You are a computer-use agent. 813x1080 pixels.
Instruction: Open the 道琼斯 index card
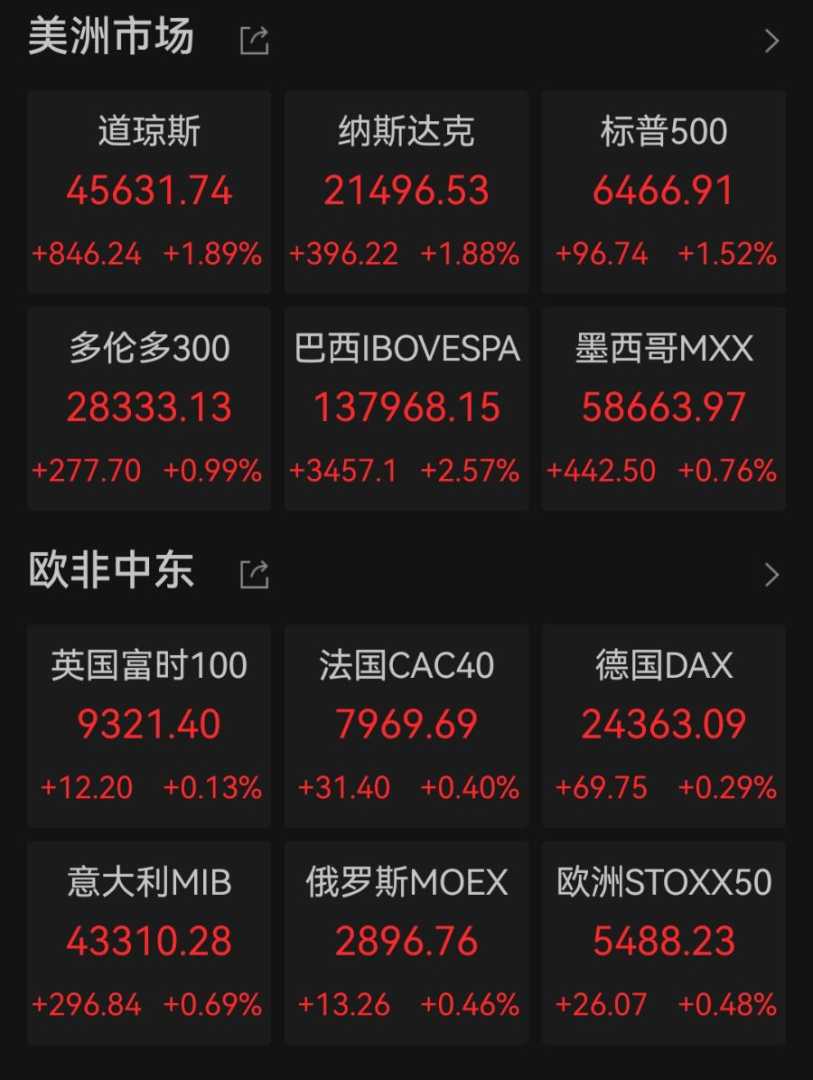149,192
